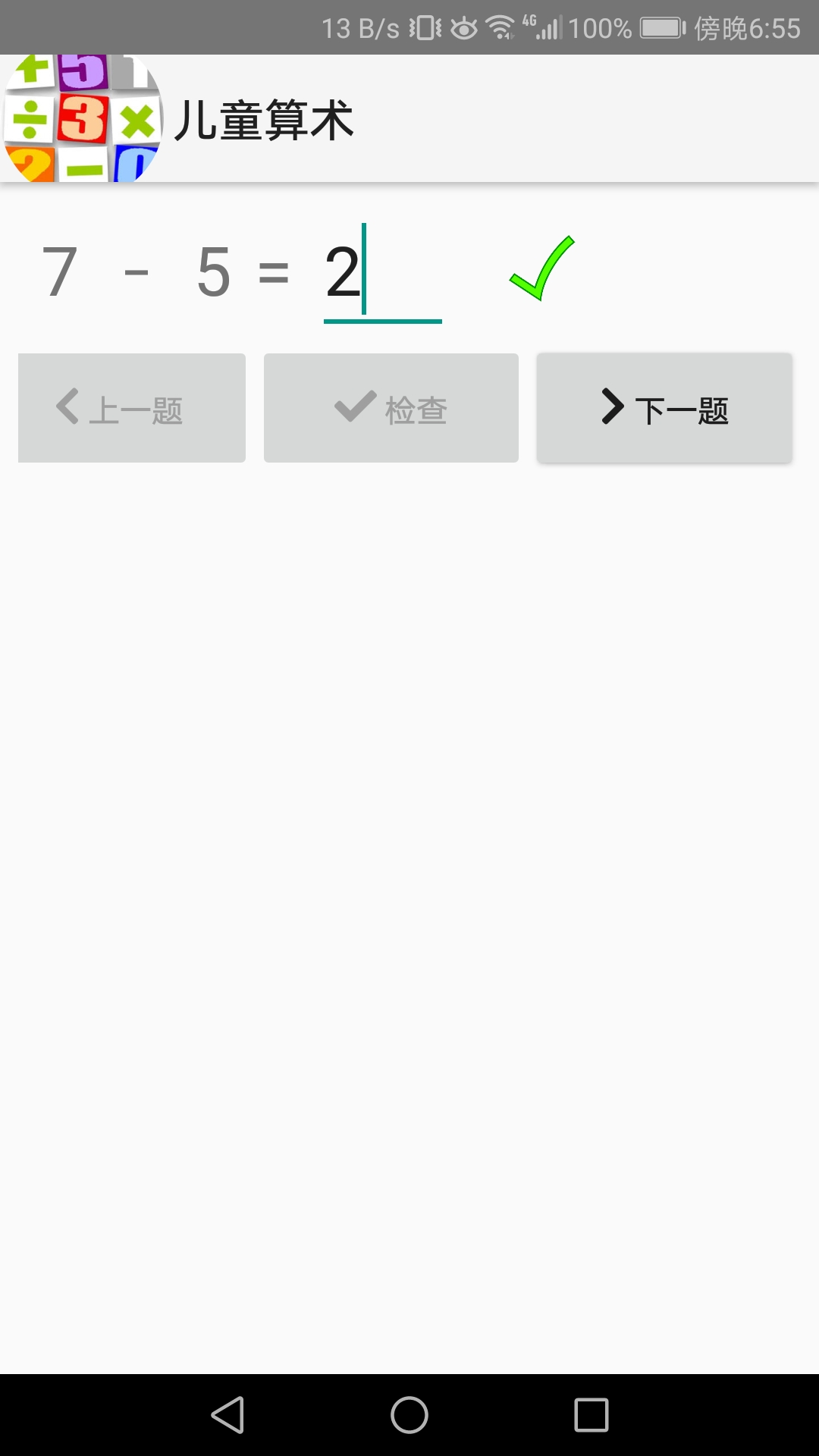Click the disabled 检查 button

point(391,407)
